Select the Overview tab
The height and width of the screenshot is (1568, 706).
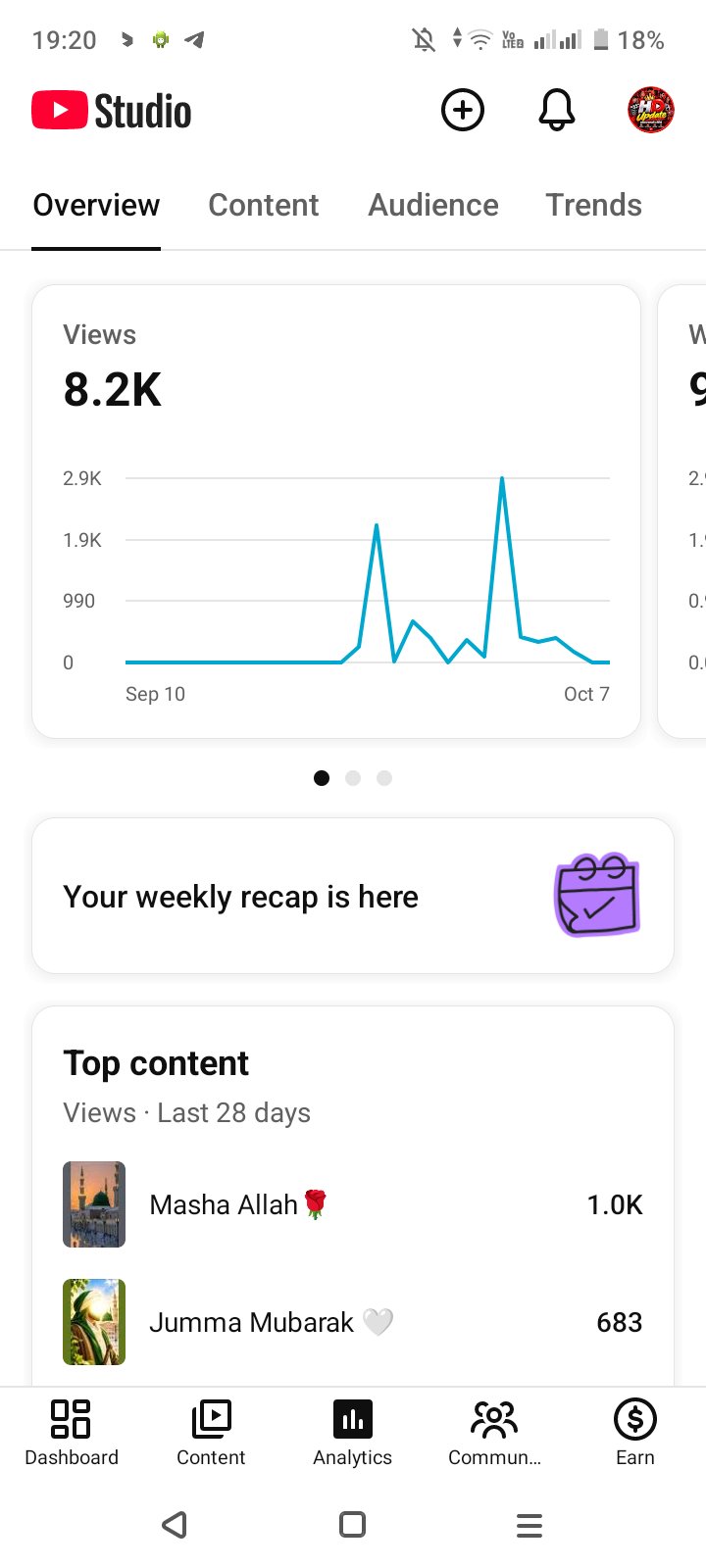click(96, 205)
